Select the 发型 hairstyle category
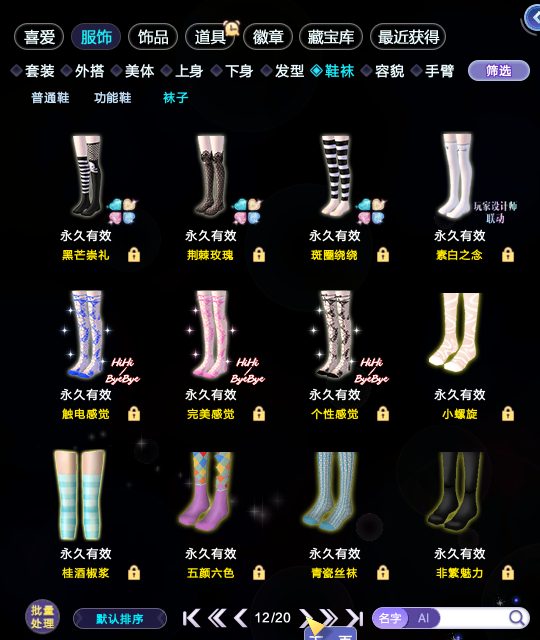 pyautogui.click(x=283, y=71)
